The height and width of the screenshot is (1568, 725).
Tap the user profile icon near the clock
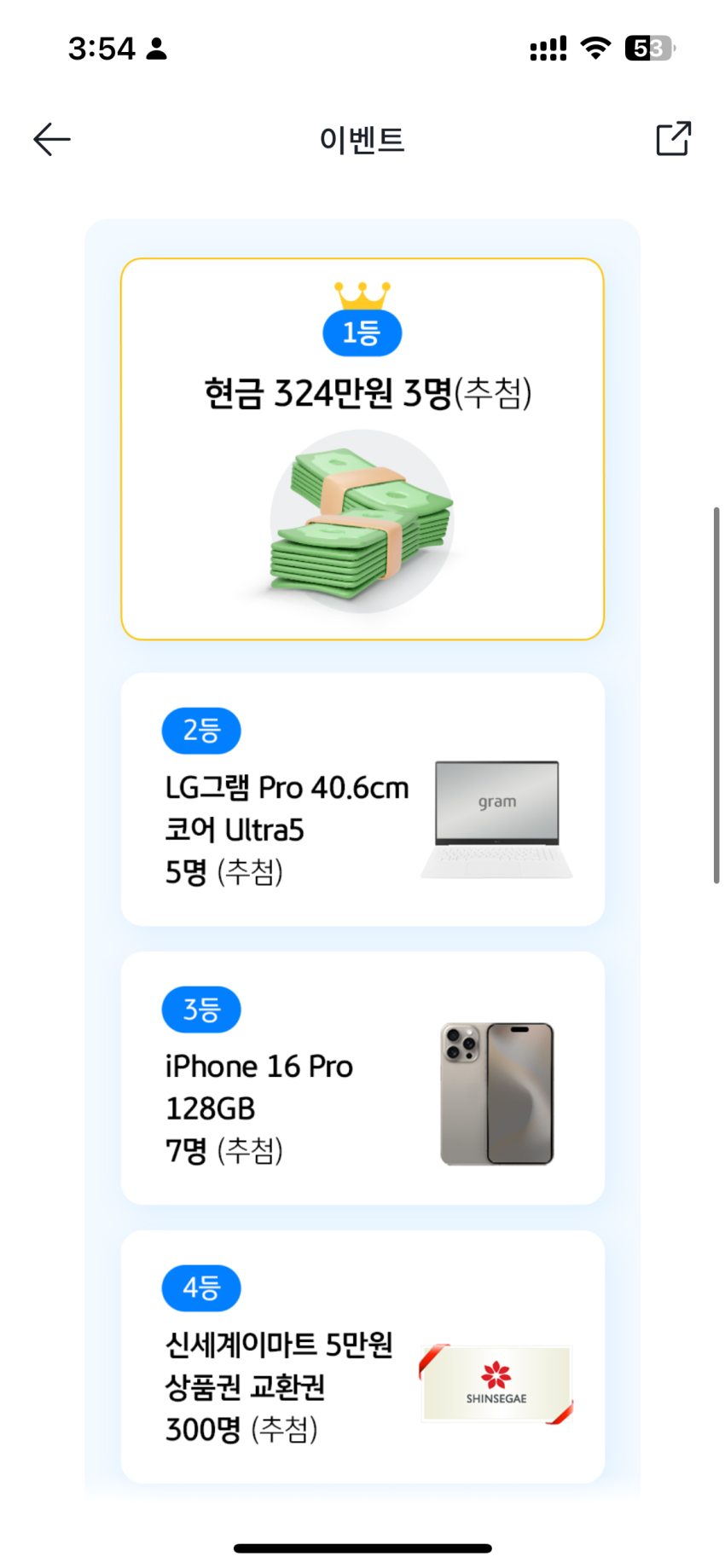click(155, 49)
